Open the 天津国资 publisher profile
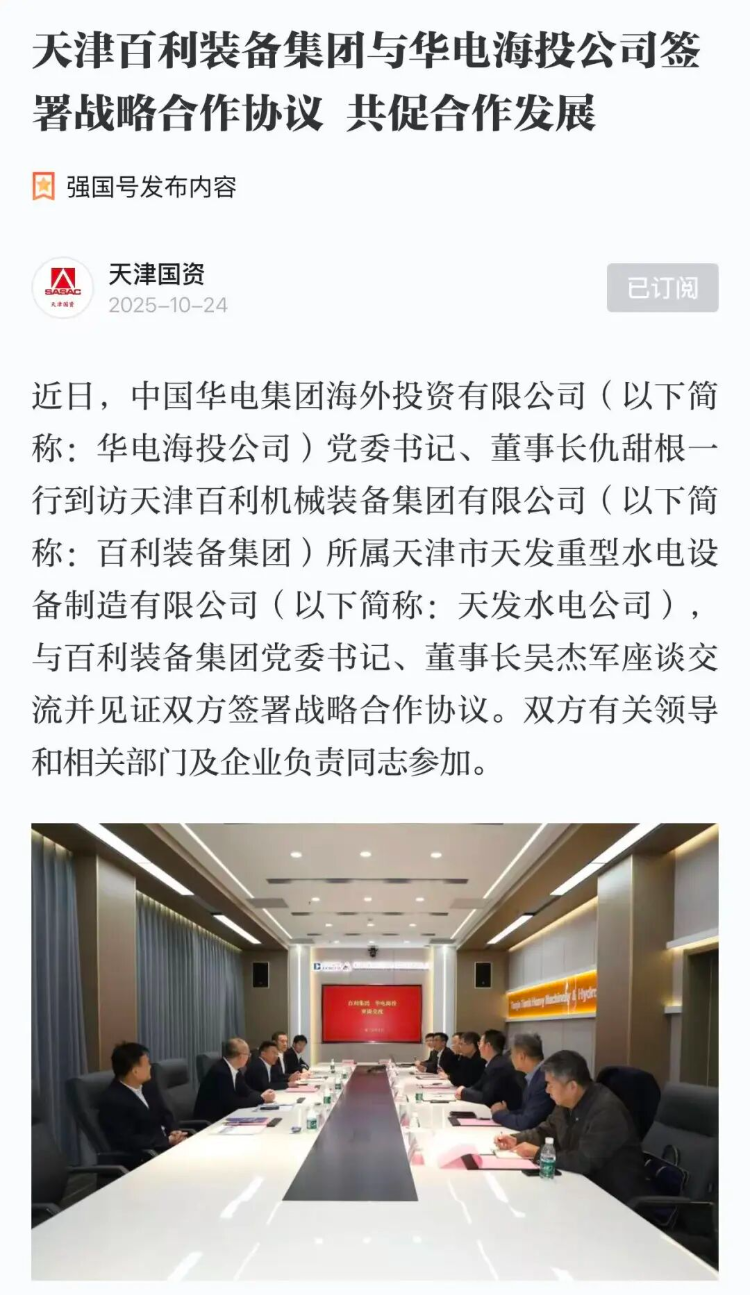The height and width of the screenshot is (1295, 750). 156,274
